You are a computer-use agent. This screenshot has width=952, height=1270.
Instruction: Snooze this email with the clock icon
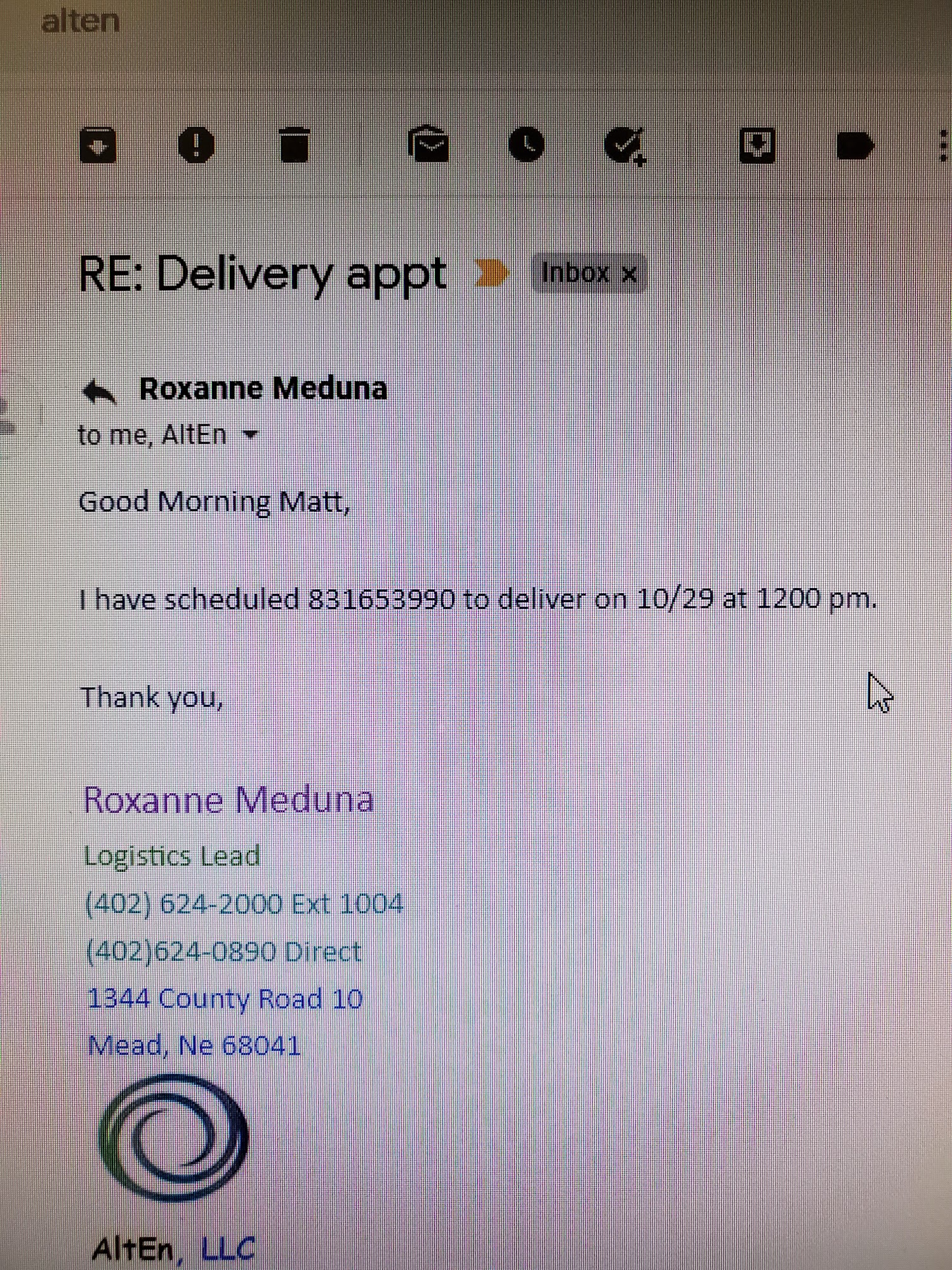tap(526, 145)
